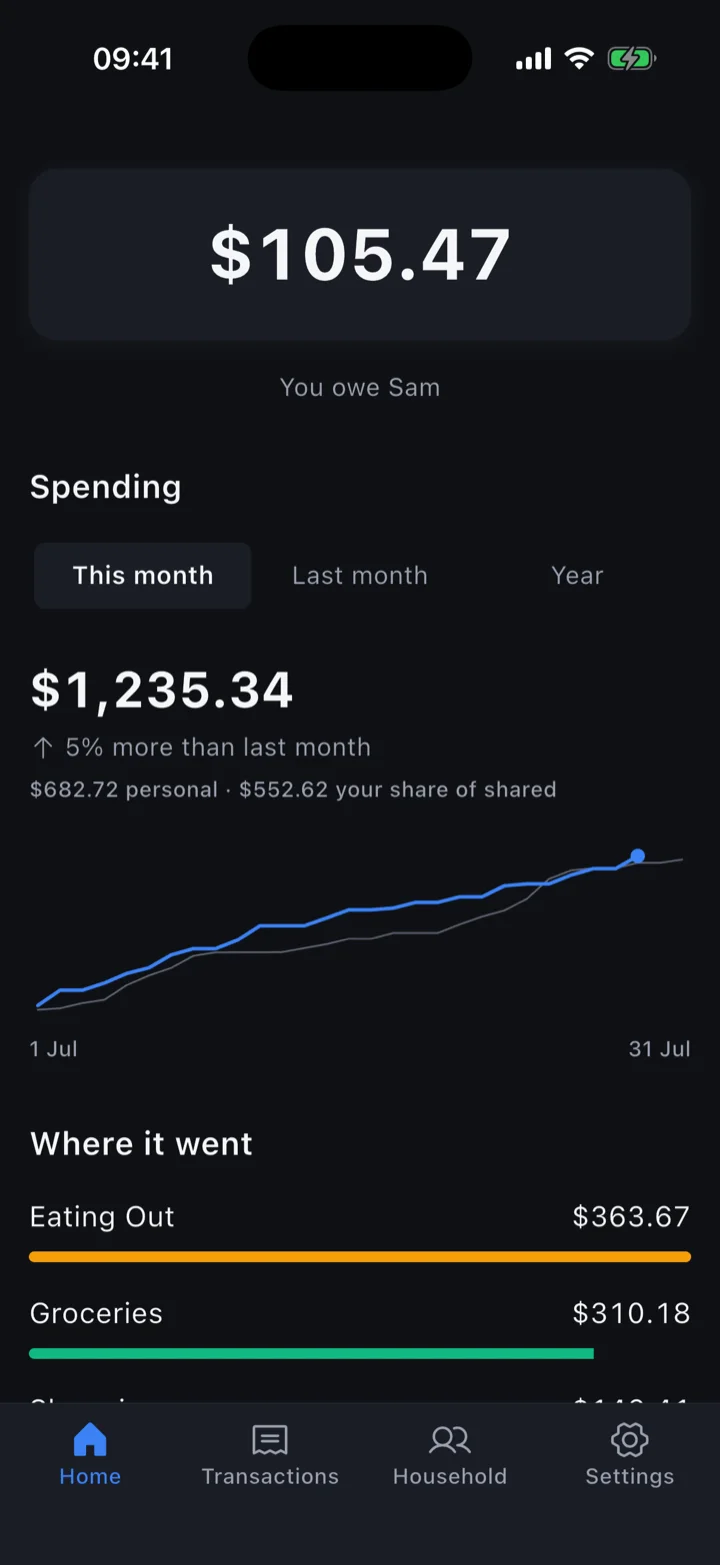The height and width of the screenshot is (1565, 720).
Task: Switch spending view to Last month
Action: (x=360, y=576)
